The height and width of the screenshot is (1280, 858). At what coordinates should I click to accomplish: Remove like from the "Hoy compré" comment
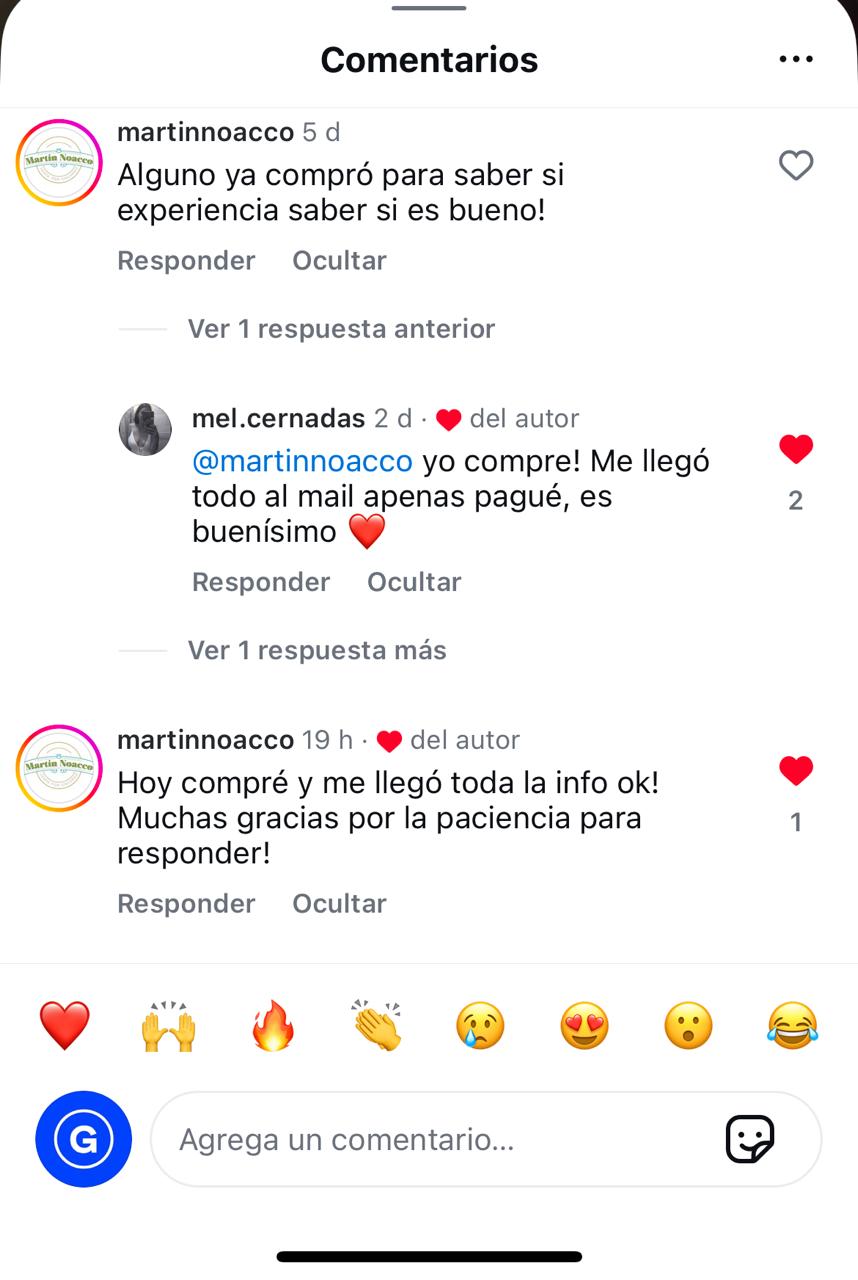795,771
